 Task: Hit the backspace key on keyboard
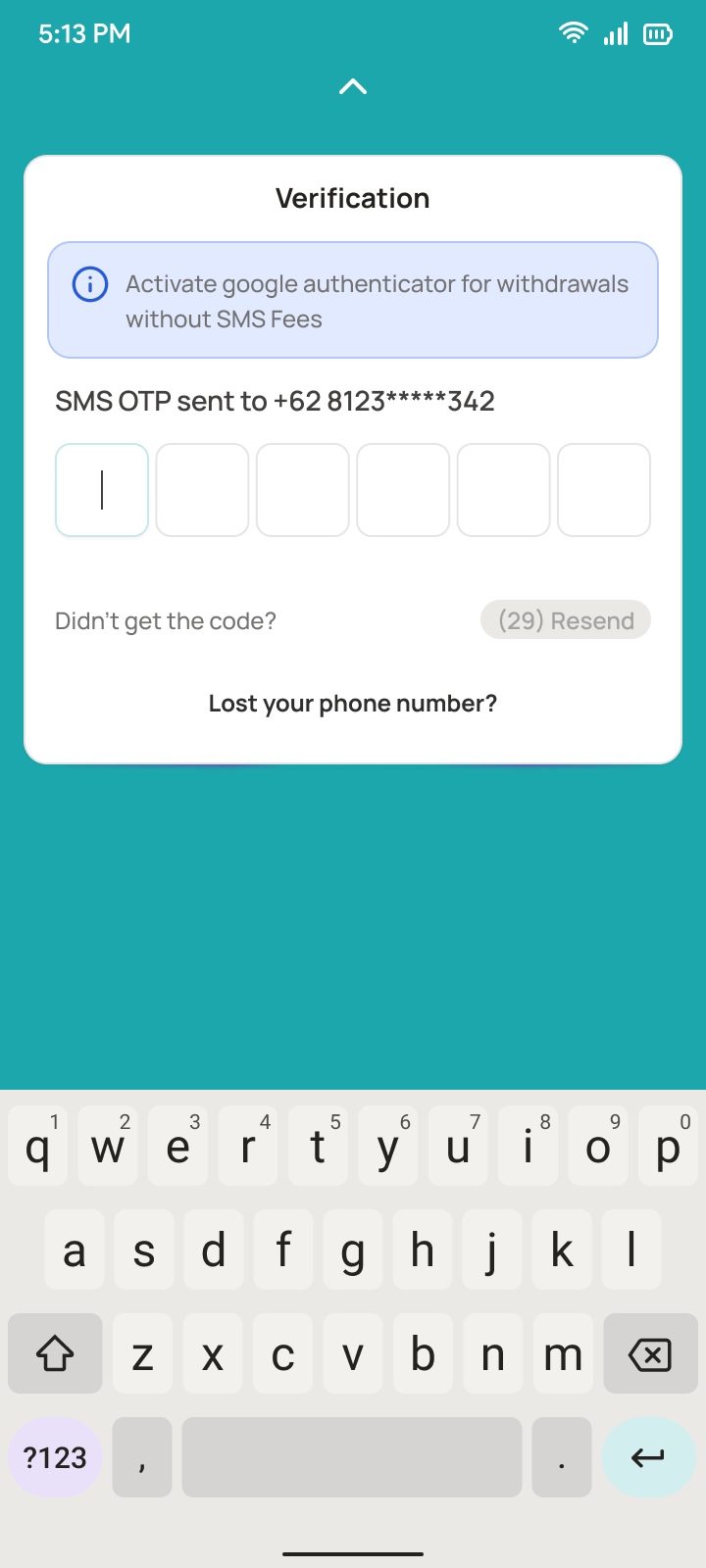tap(650, 1354)
